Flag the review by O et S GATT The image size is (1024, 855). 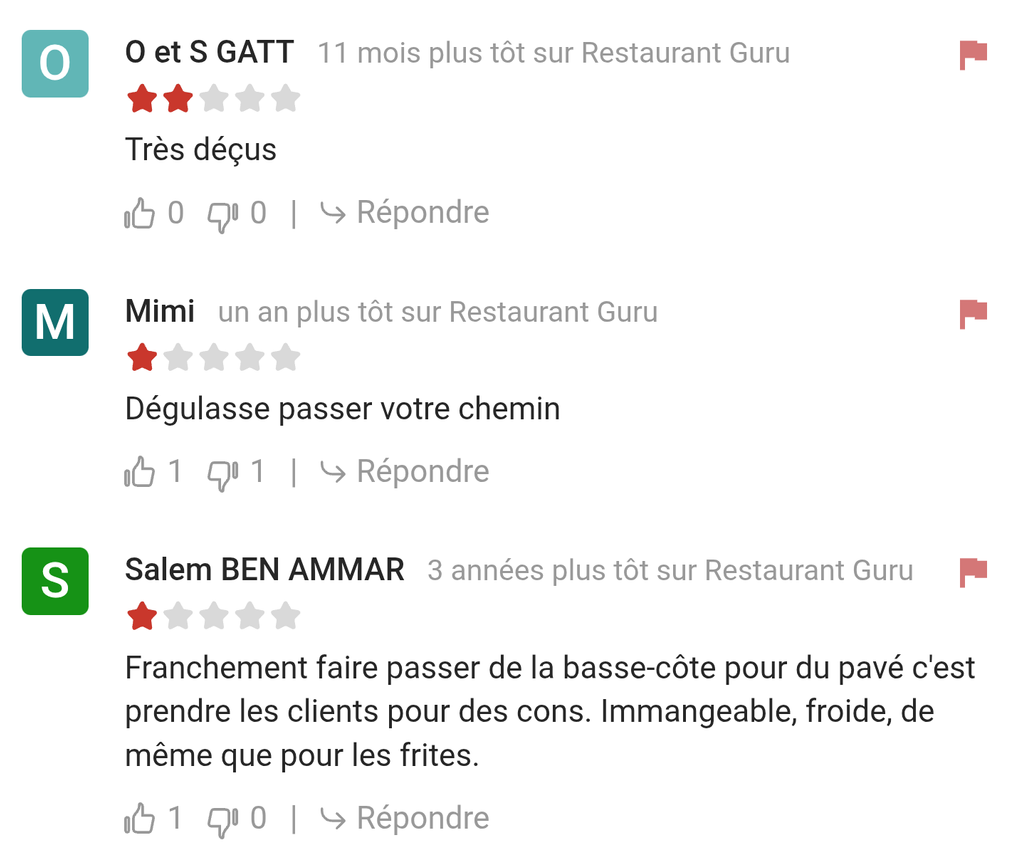pyautogui.click(x=973, y=55)
